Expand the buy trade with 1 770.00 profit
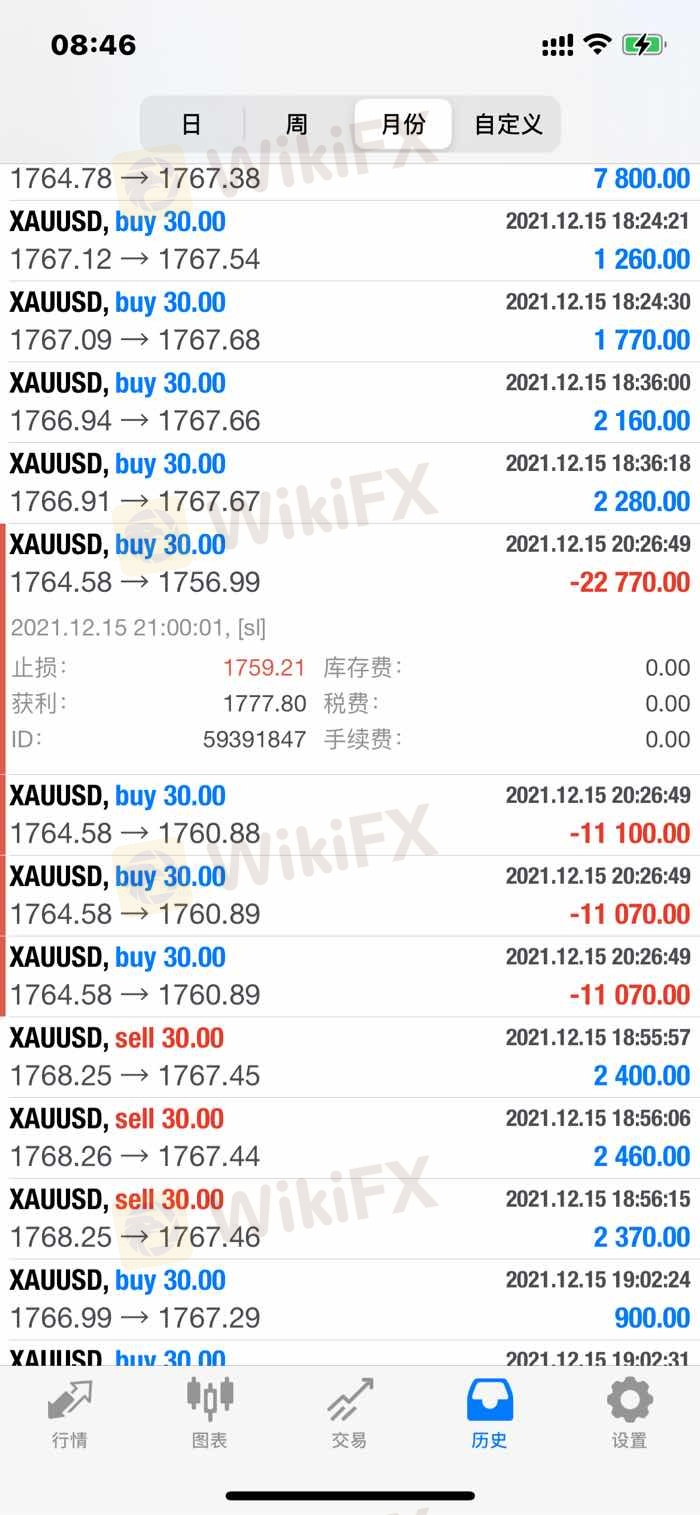Image resolution: width=700 pixels, height=1515 pixels. (x=350, y=322)
